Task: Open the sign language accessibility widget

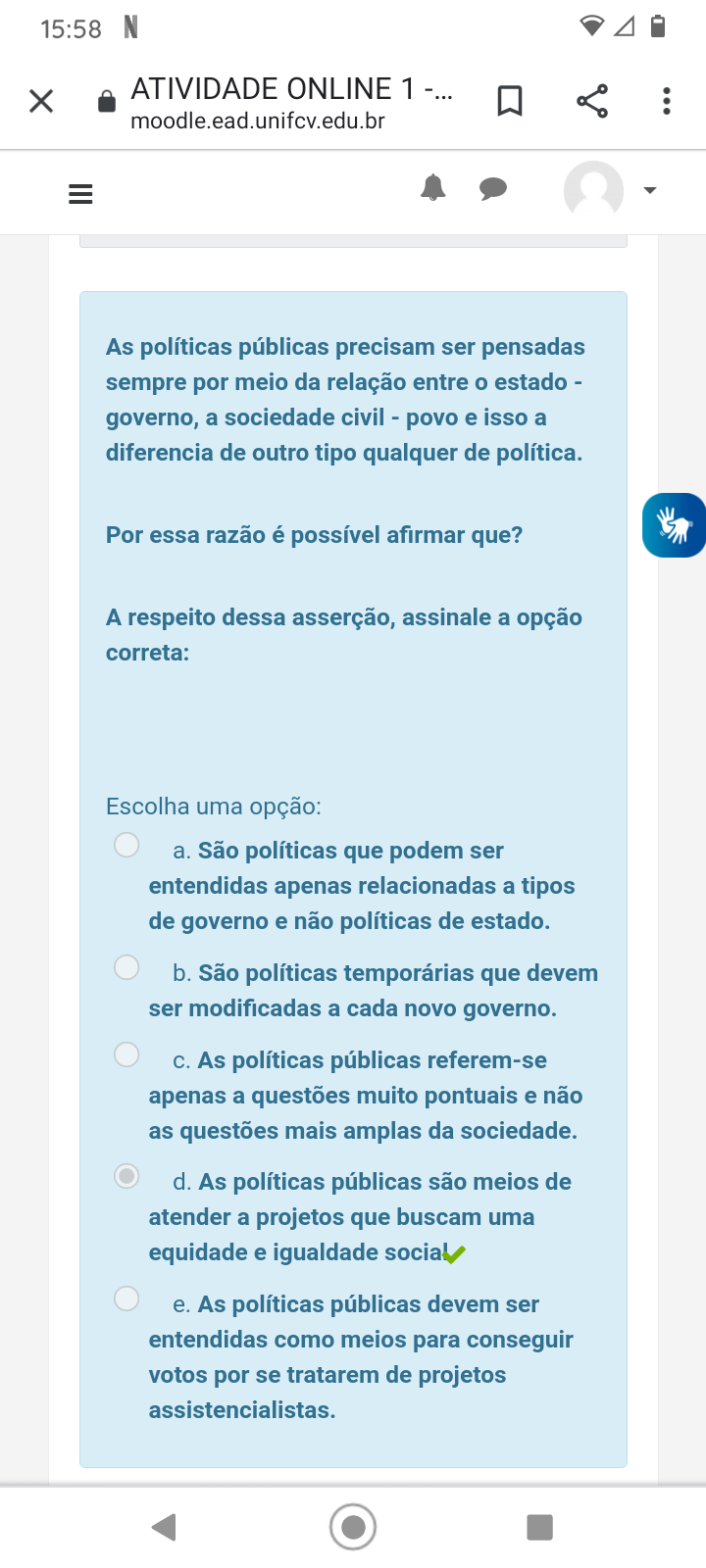Action: [674, 525]
